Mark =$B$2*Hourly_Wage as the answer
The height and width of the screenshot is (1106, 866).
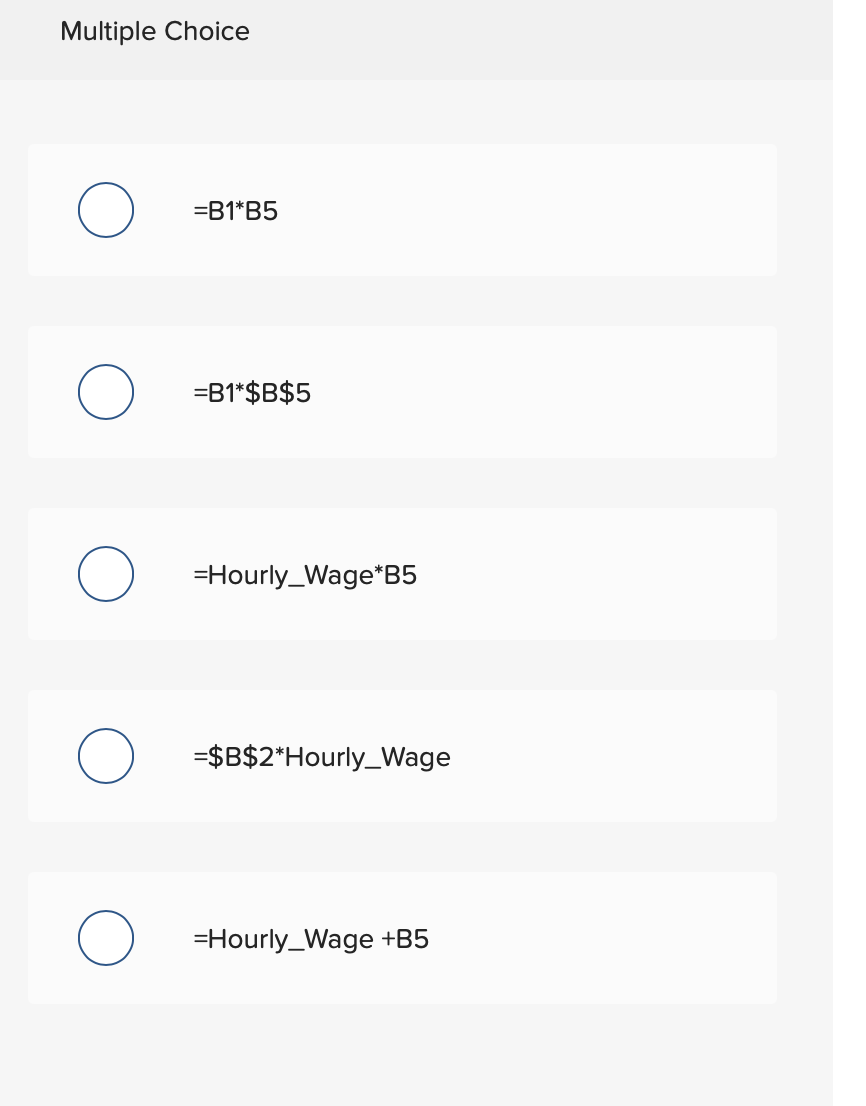[106, 756]
